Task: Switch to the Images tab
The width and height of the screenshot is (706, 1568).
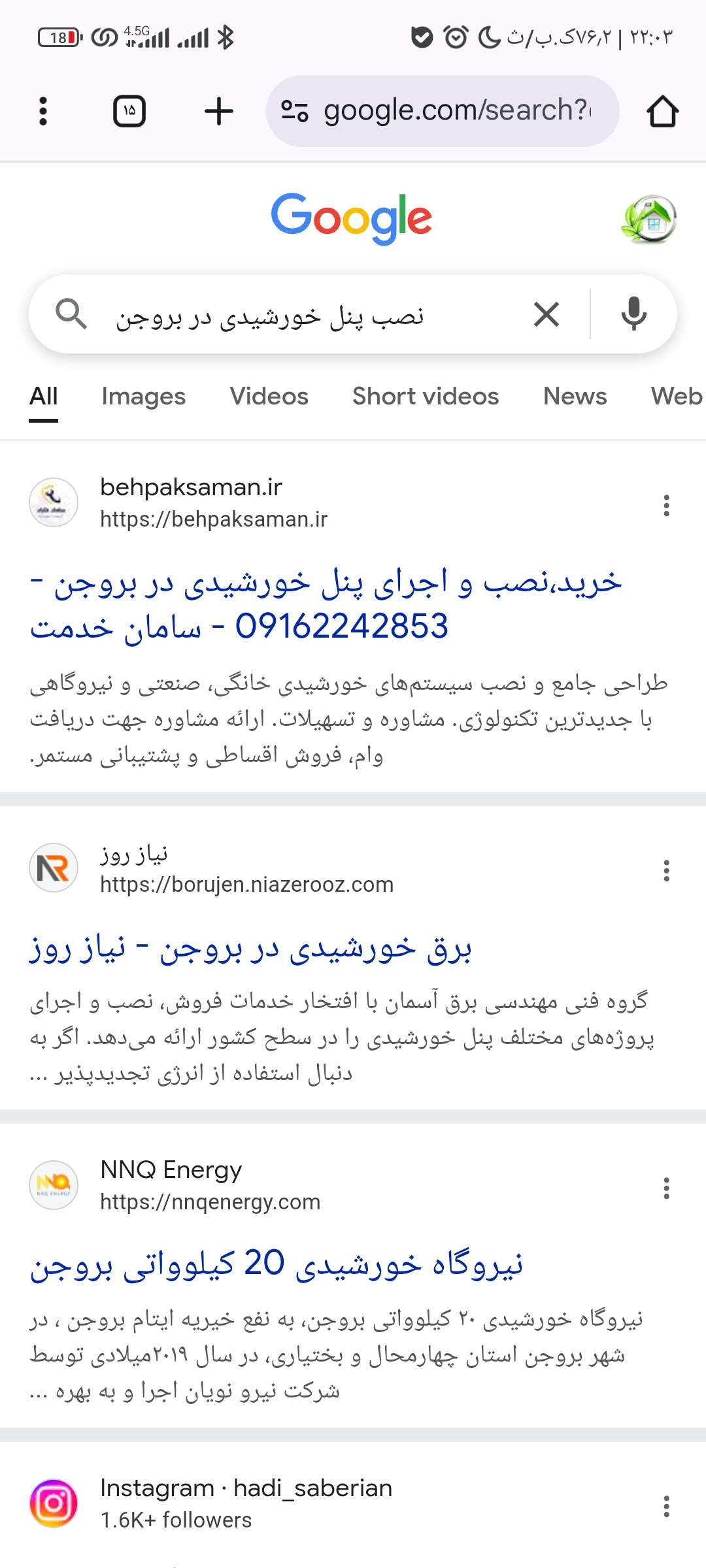Action: [x=143, y=397]
